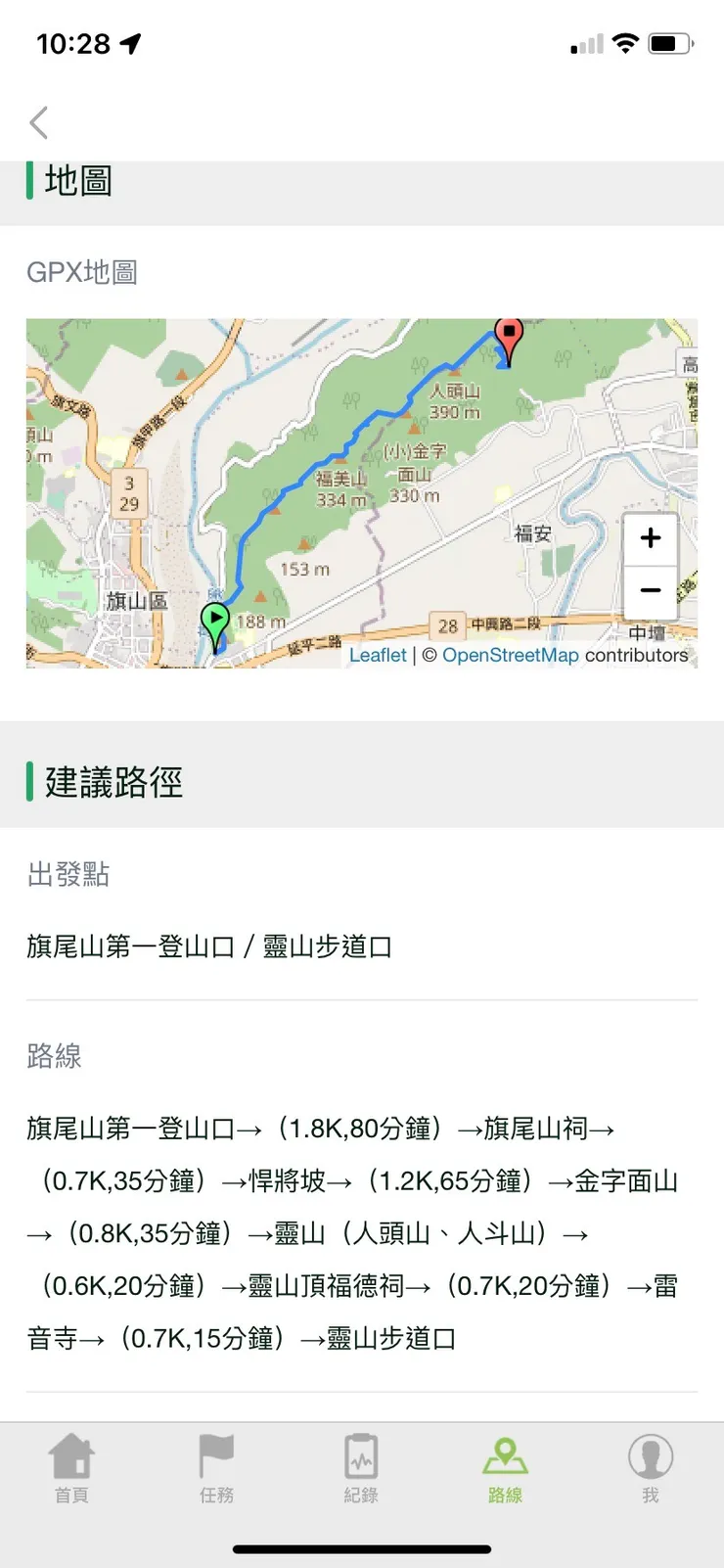Open the 紀錄 records clipboard icon
Viewport: 724px width, 1568px height.
(x=360, y=1458)
